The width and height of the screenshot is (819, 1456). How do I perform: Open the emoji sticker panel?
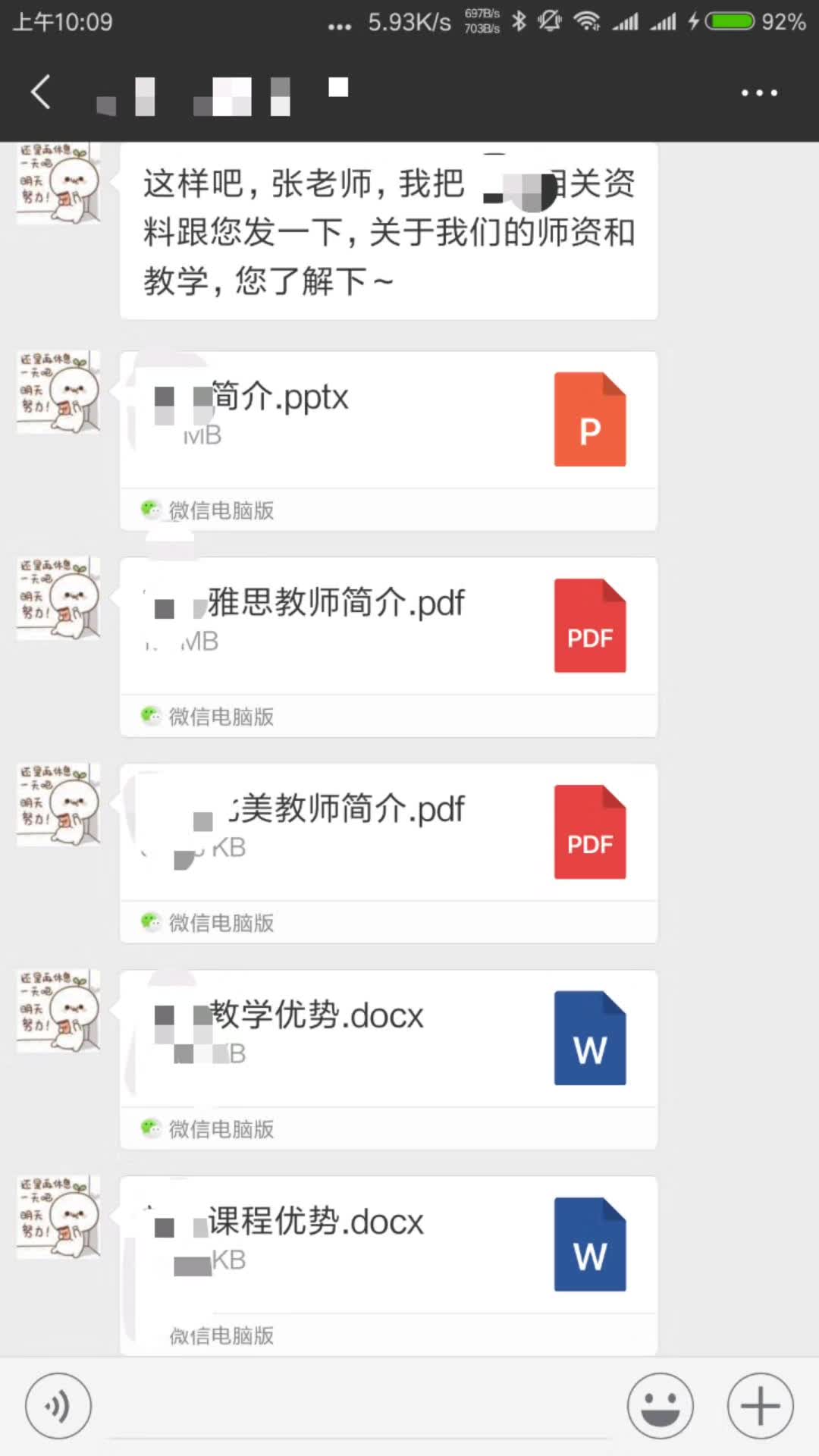click(x=660, y=1406)
